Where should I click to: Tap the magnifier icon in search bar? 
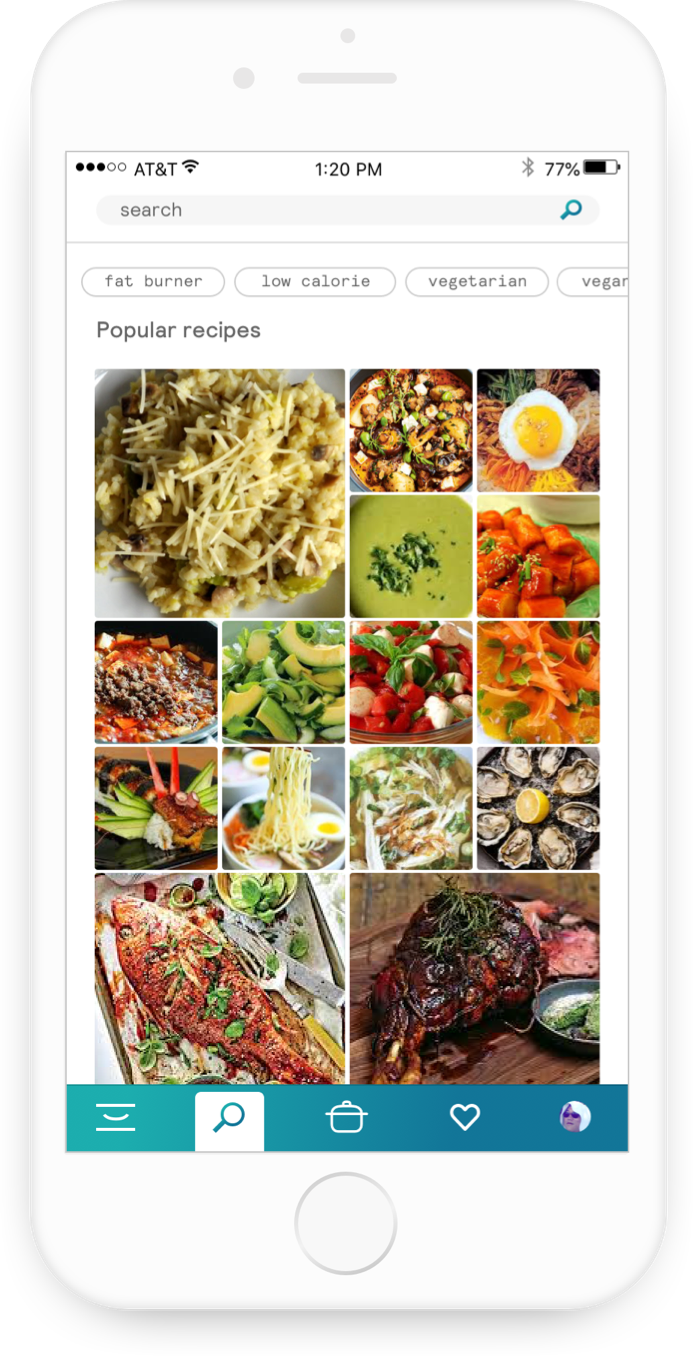click(x=570, y=210)
